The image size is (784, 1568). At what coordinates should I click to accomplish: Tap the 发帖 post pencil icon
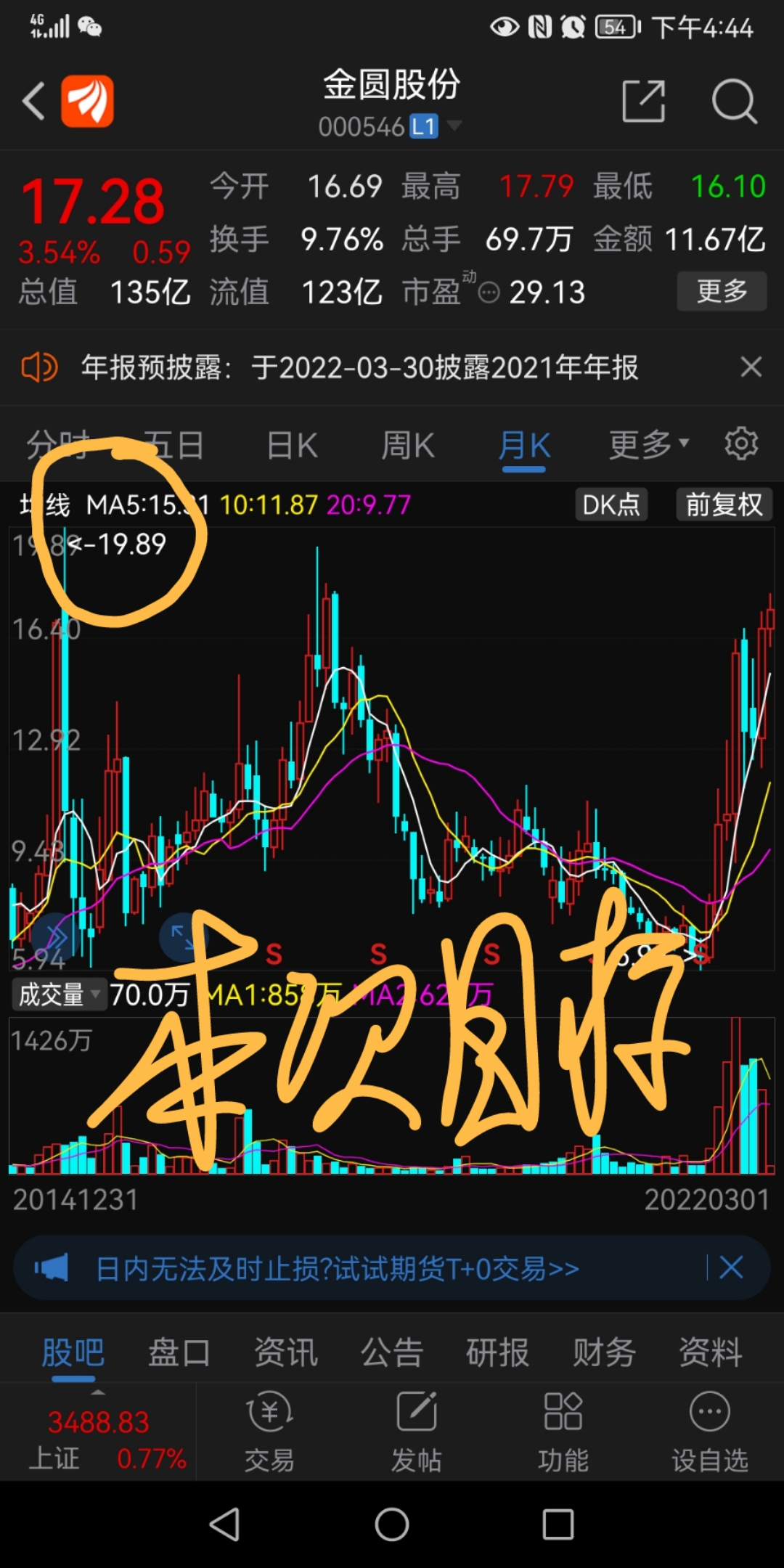click(x=416, y=1412)
